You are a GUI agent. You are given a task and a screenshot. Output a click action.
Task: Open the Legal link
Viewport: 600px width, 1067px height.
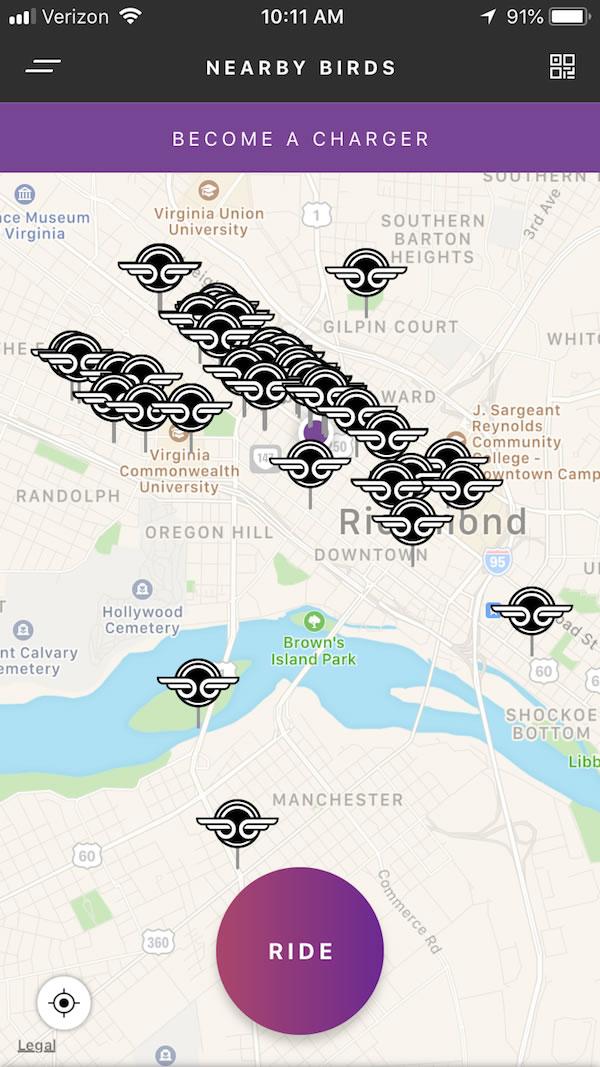(x=37, y=1045)
